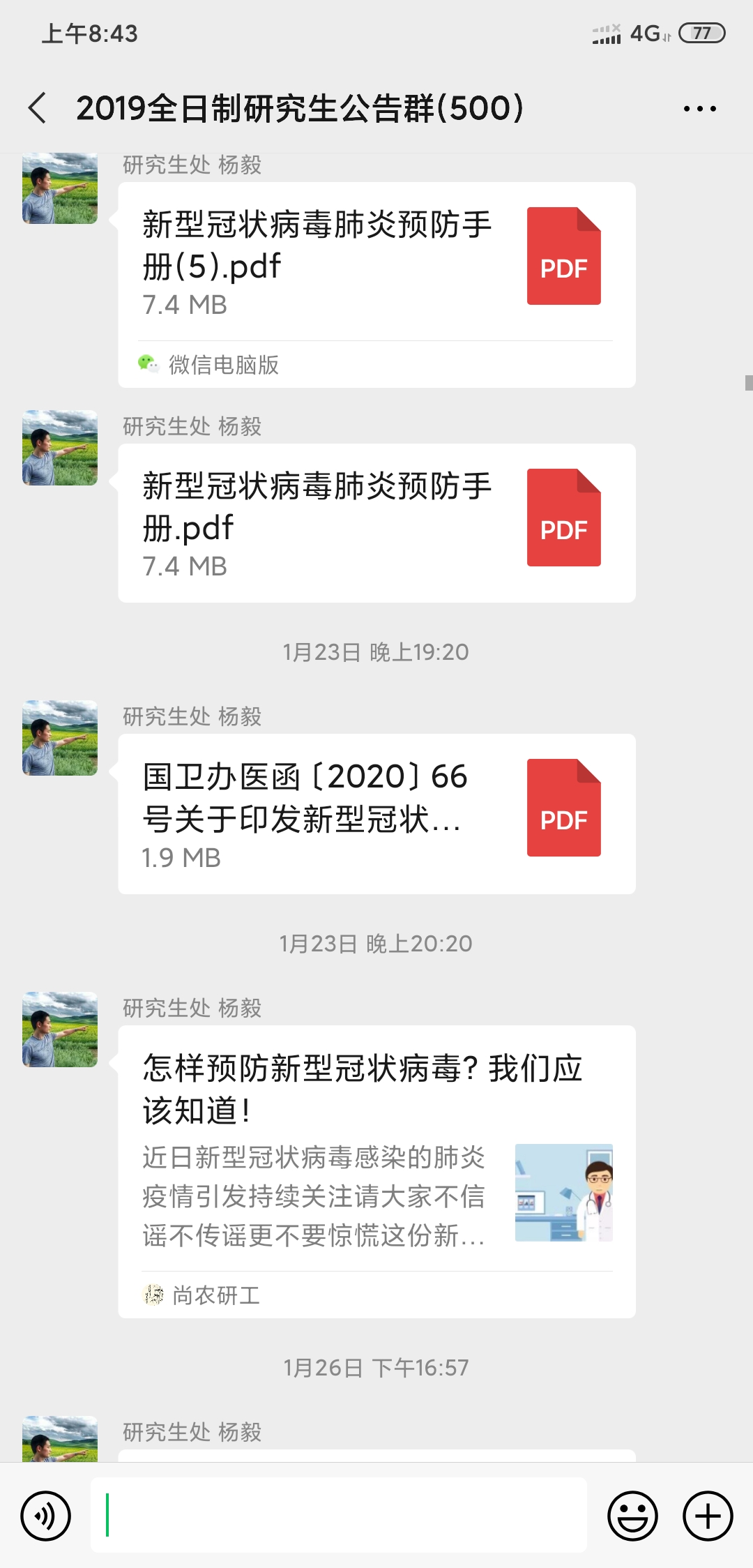Tap 杨毅's avatar beside the 1.9 MB PDF
Screen dimensions: 753x1568
click(60, 738)
